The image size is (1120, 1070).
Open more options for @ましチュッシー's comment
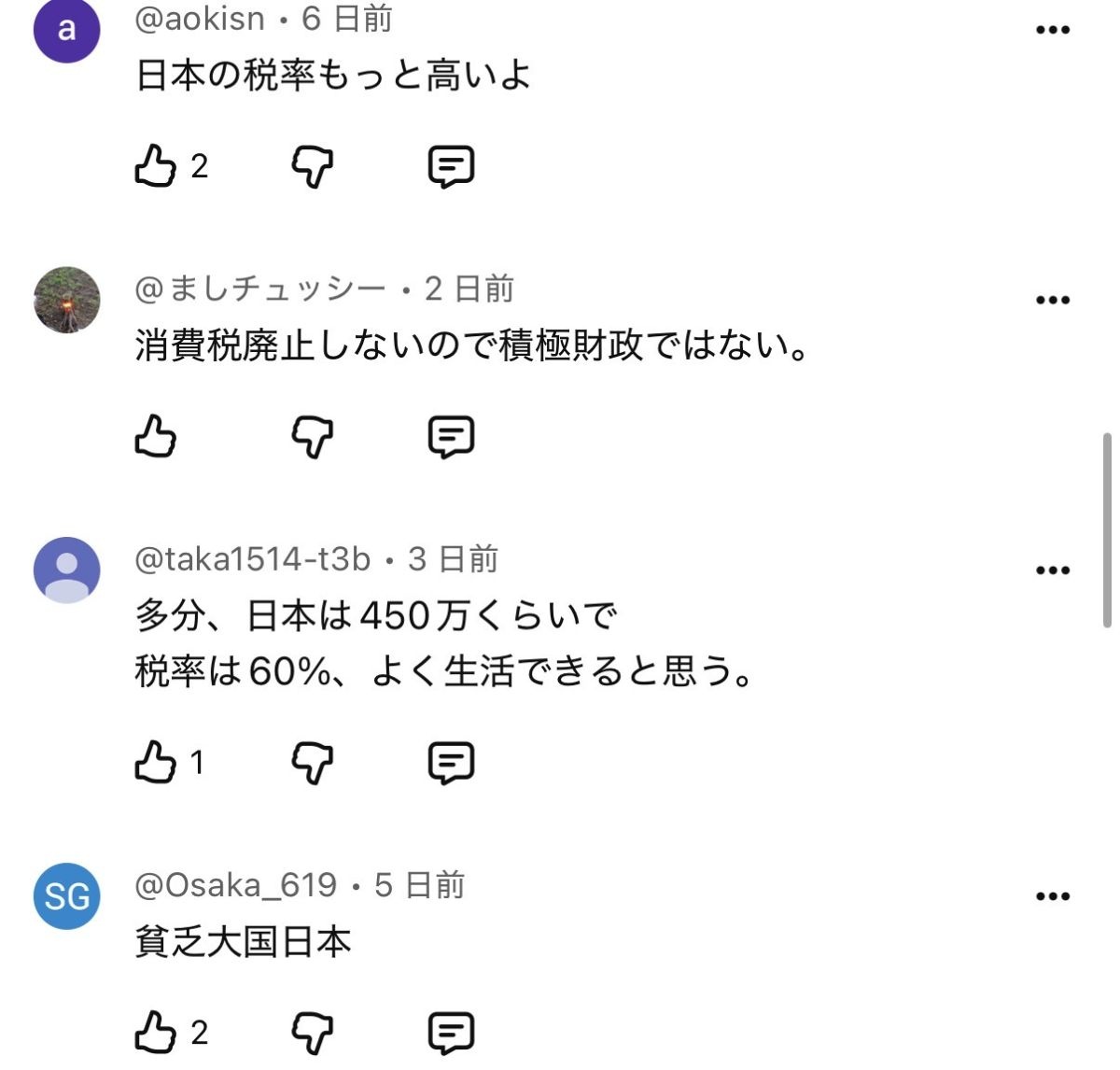(x=1052, y=301)
